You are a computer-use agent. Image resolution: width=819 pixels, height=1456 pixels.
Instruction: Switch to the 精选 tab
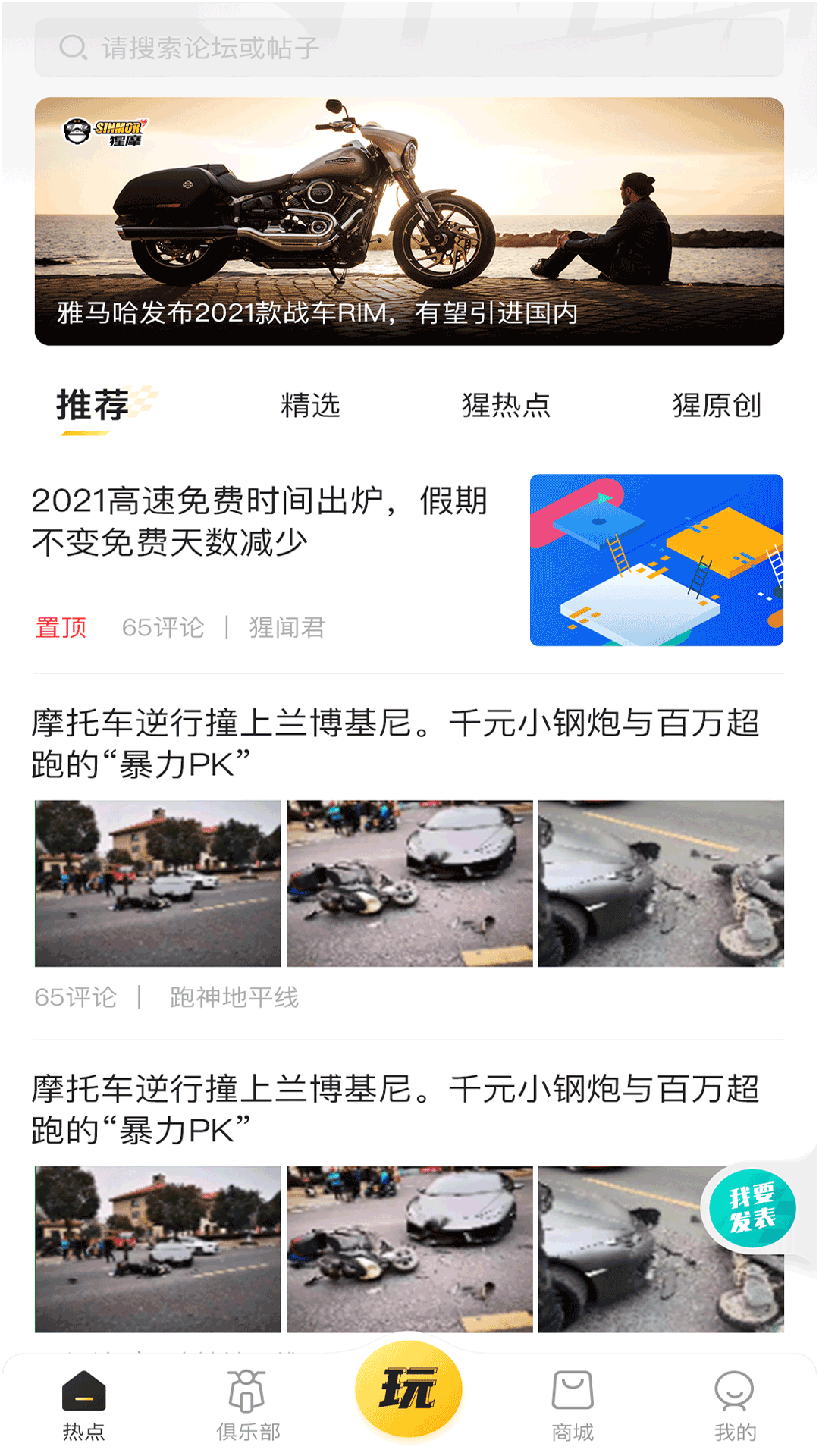click(310, 405)
